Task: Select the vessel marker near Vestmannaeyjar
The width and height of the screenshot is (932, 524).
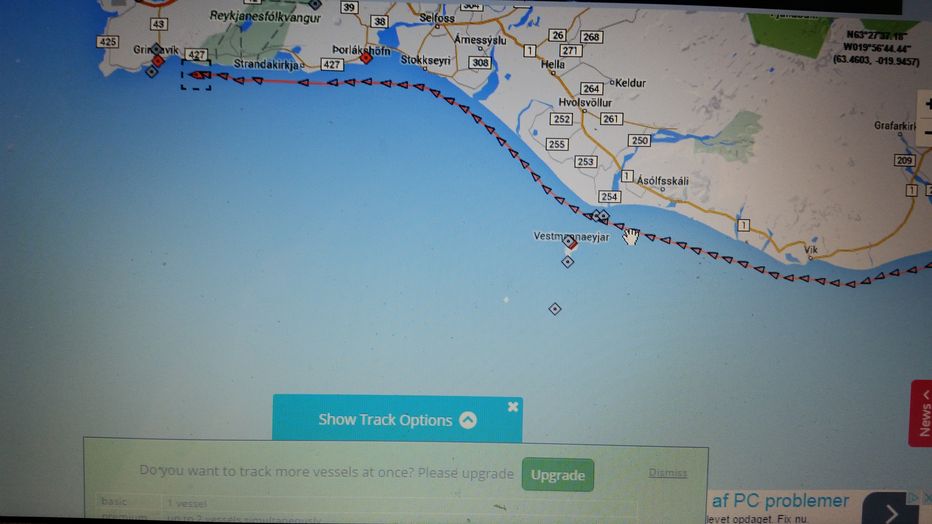Action: (570, 242)
